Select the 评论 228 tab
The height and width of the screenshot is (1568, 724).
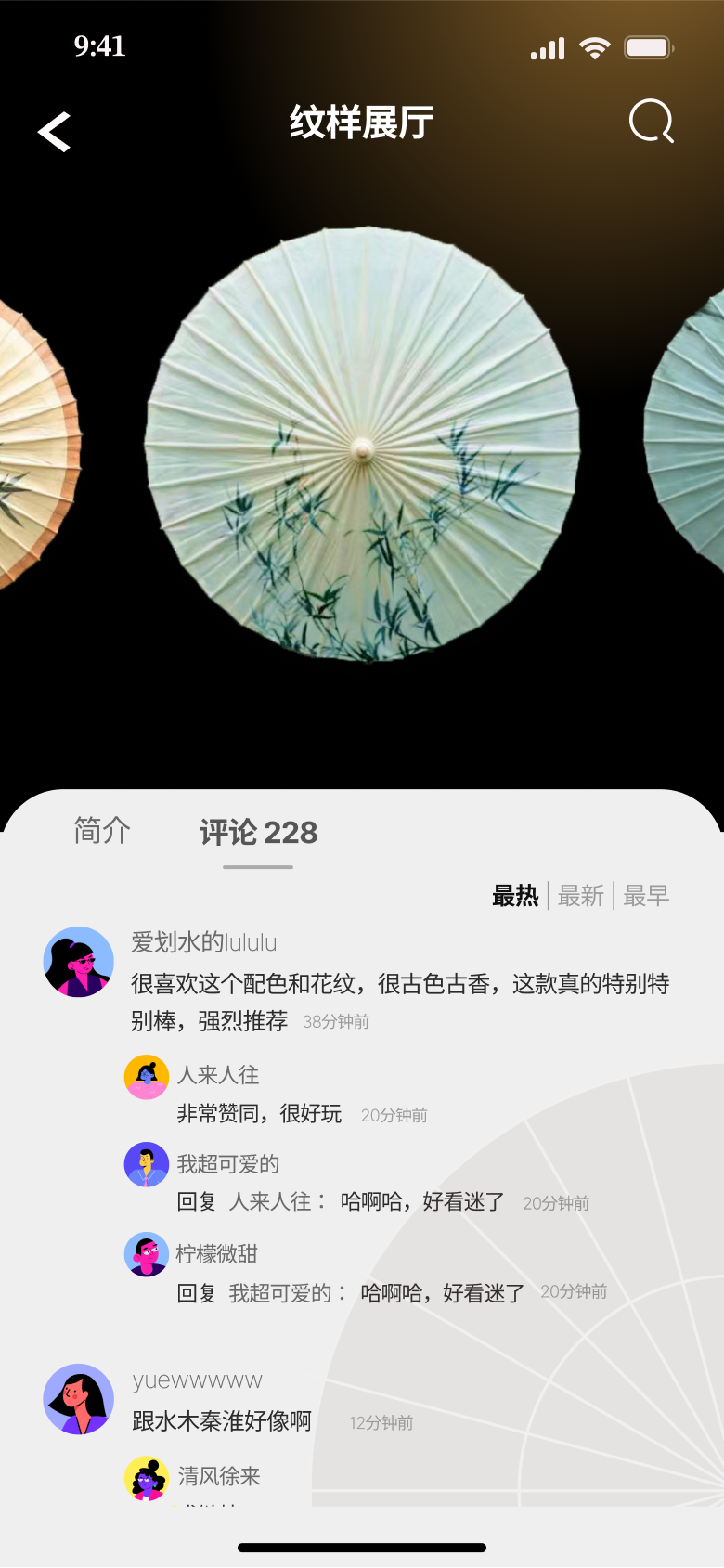coord(258,833)
